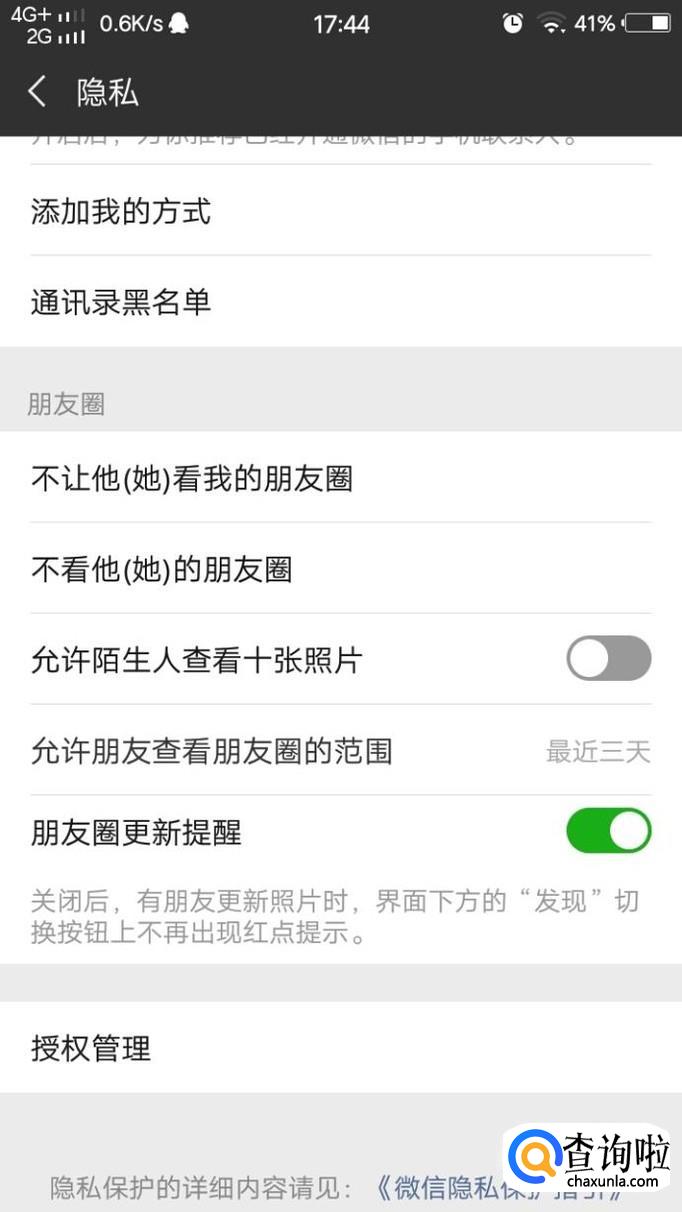Screen dimensions: 682x1212
Task: Go back from the 隐私 screen
Action: click(38, 92)
